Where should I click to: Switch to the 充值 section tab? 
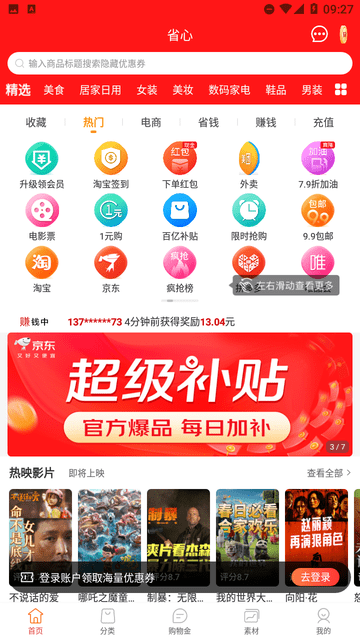323,122
